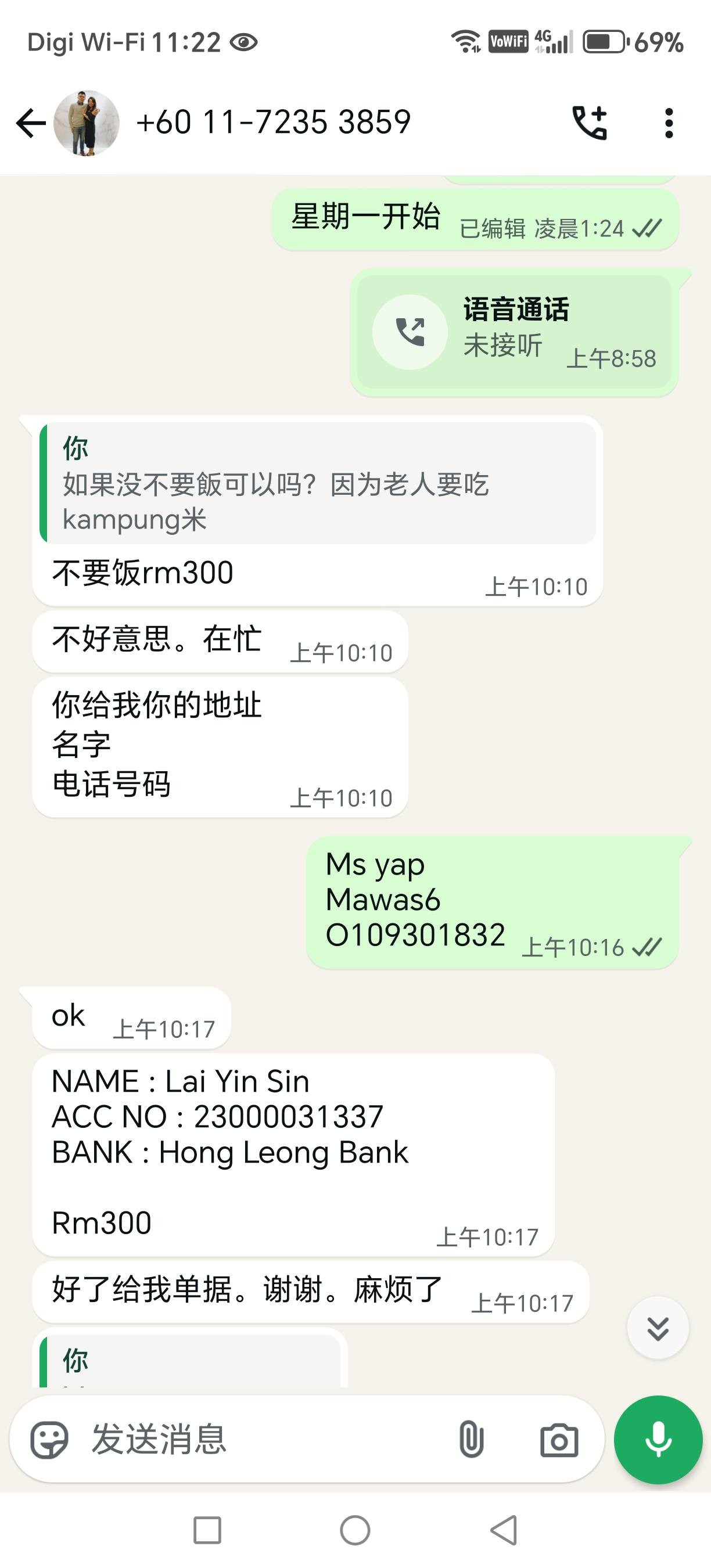Go back to the chat list
This screenshot has width=711, height=1568.
30,123
